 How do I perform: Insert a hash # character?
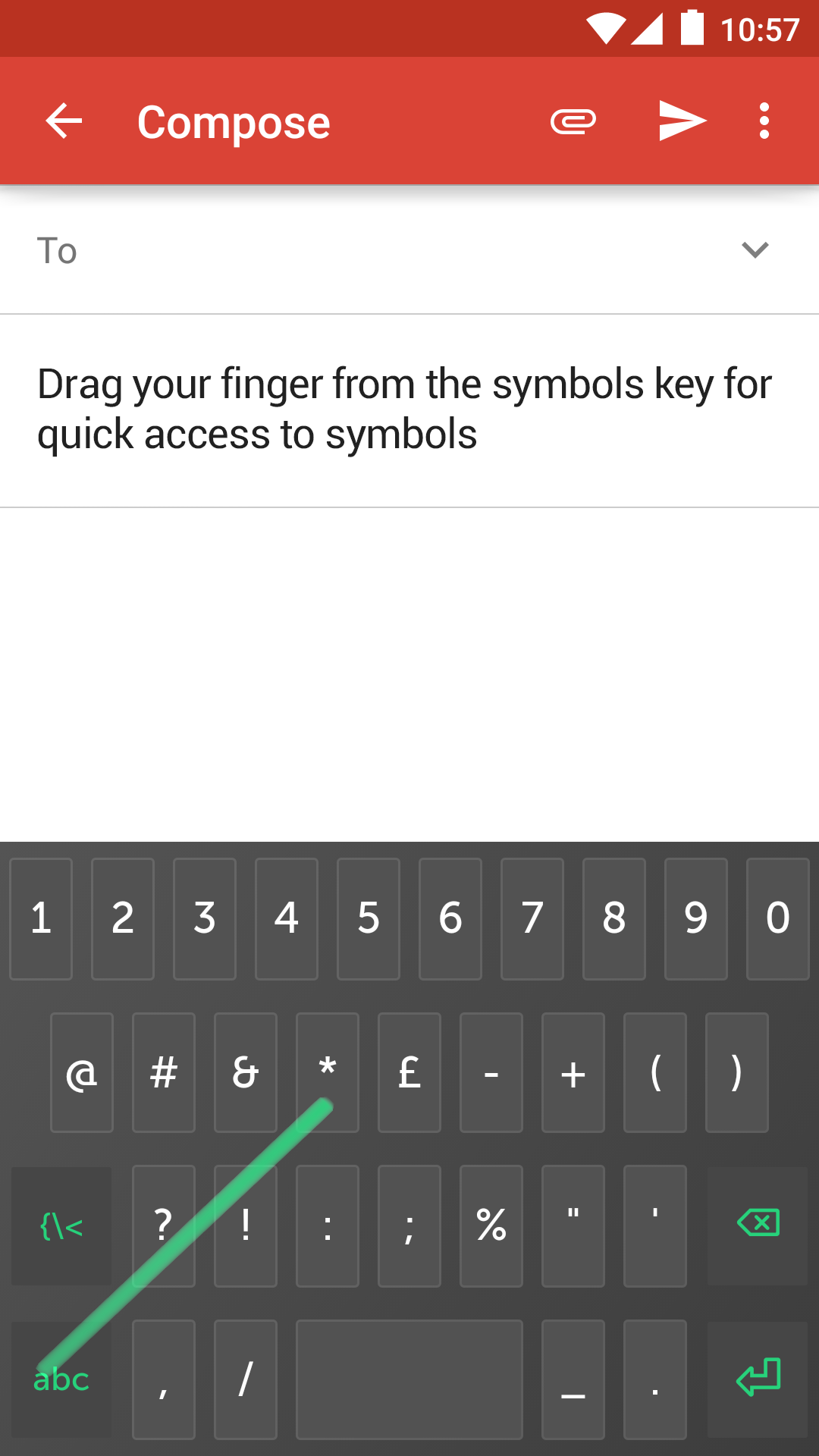(x=164, y=1072)
